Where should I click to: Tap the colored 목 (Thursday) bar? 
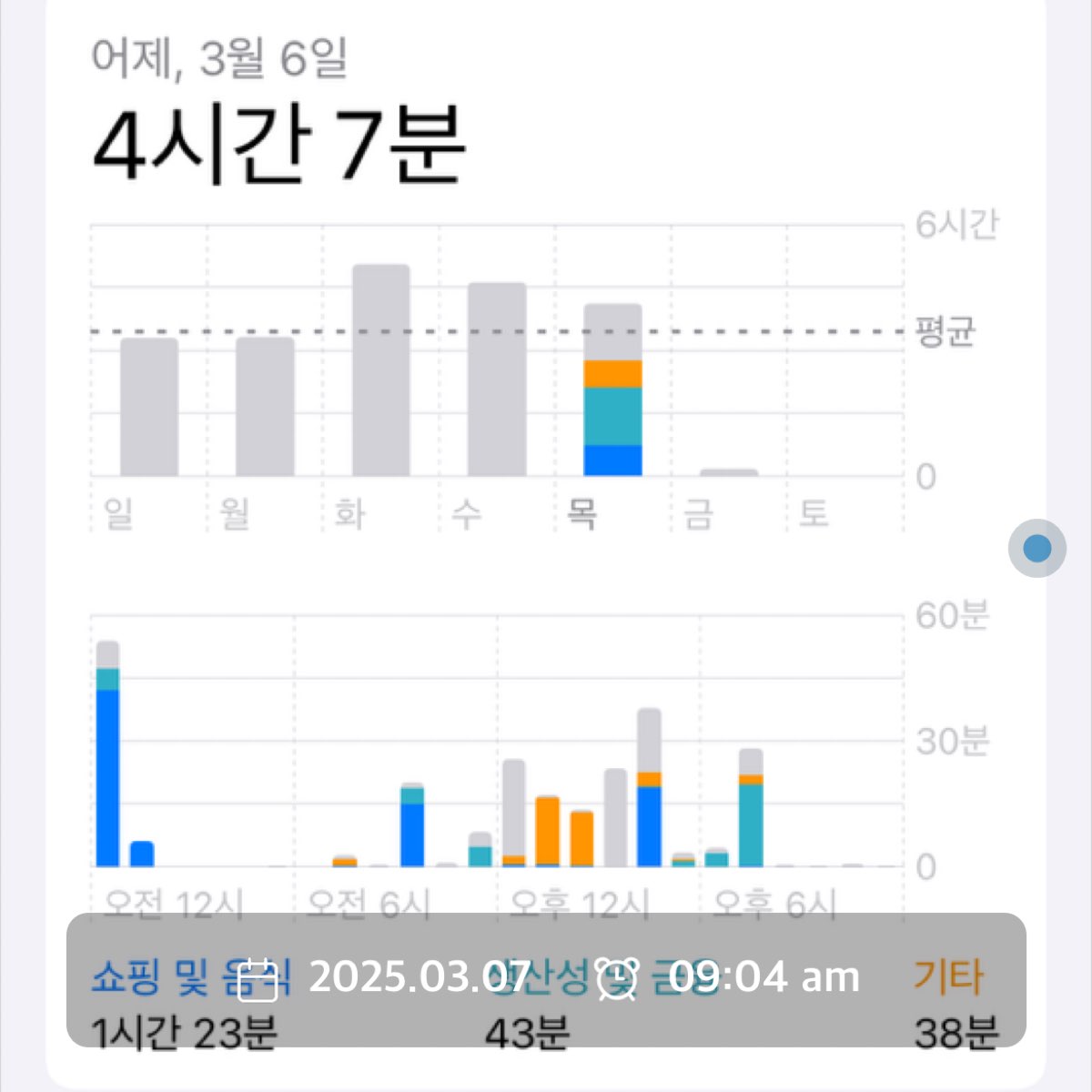pyautogui.click(x=612, y=391)
